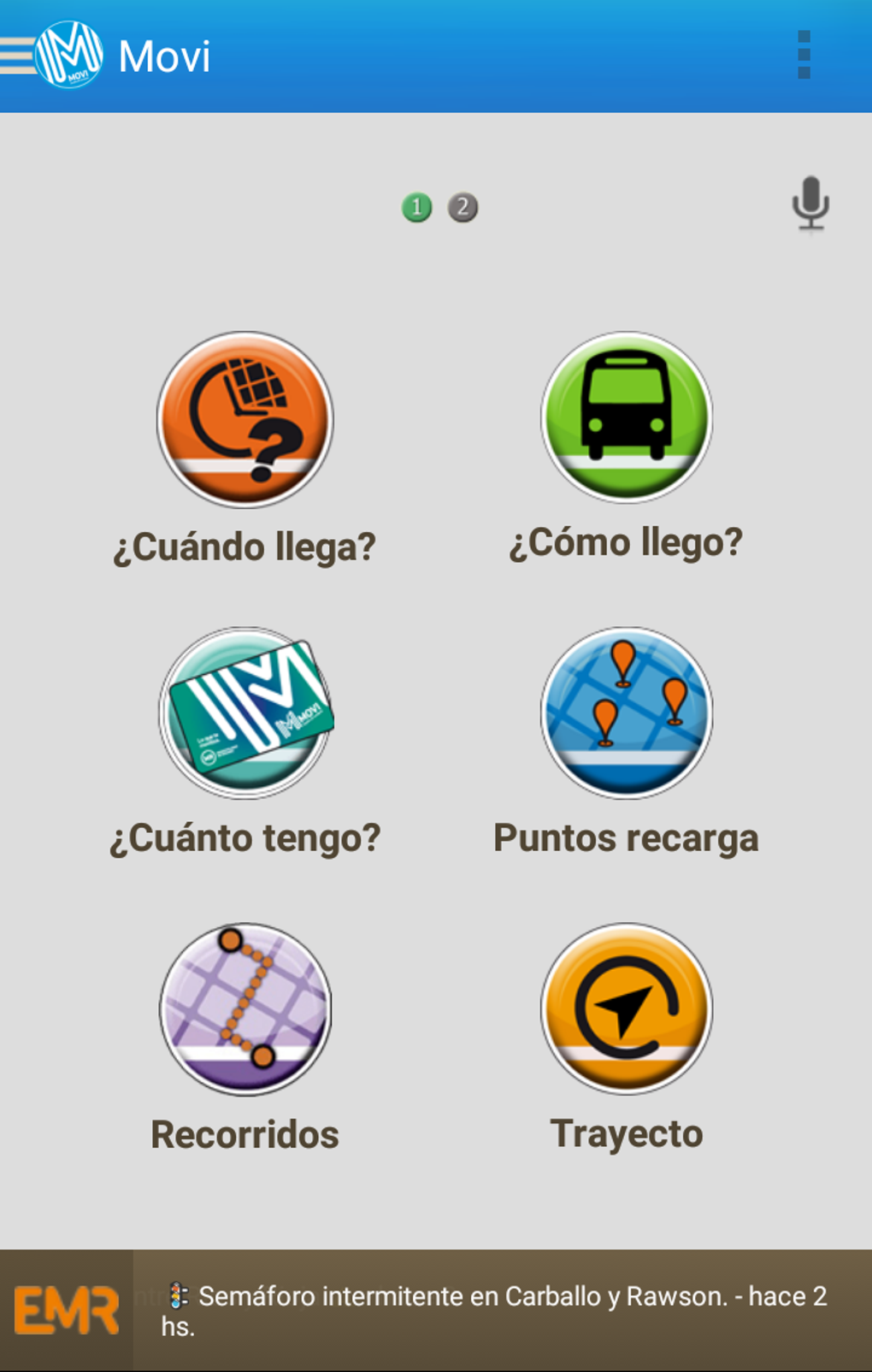Open the Trayecto navigation icon
The height and width of the screenshot is (1372, 872).
[625, 1011]
